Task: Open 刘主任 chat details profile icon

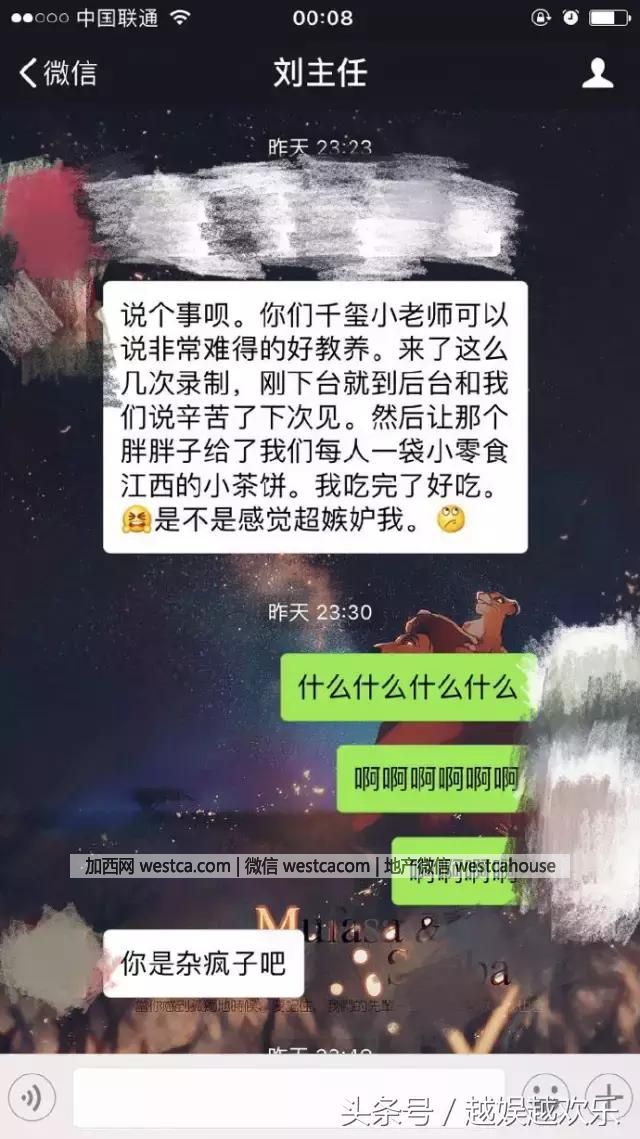Action: point(597,73)
